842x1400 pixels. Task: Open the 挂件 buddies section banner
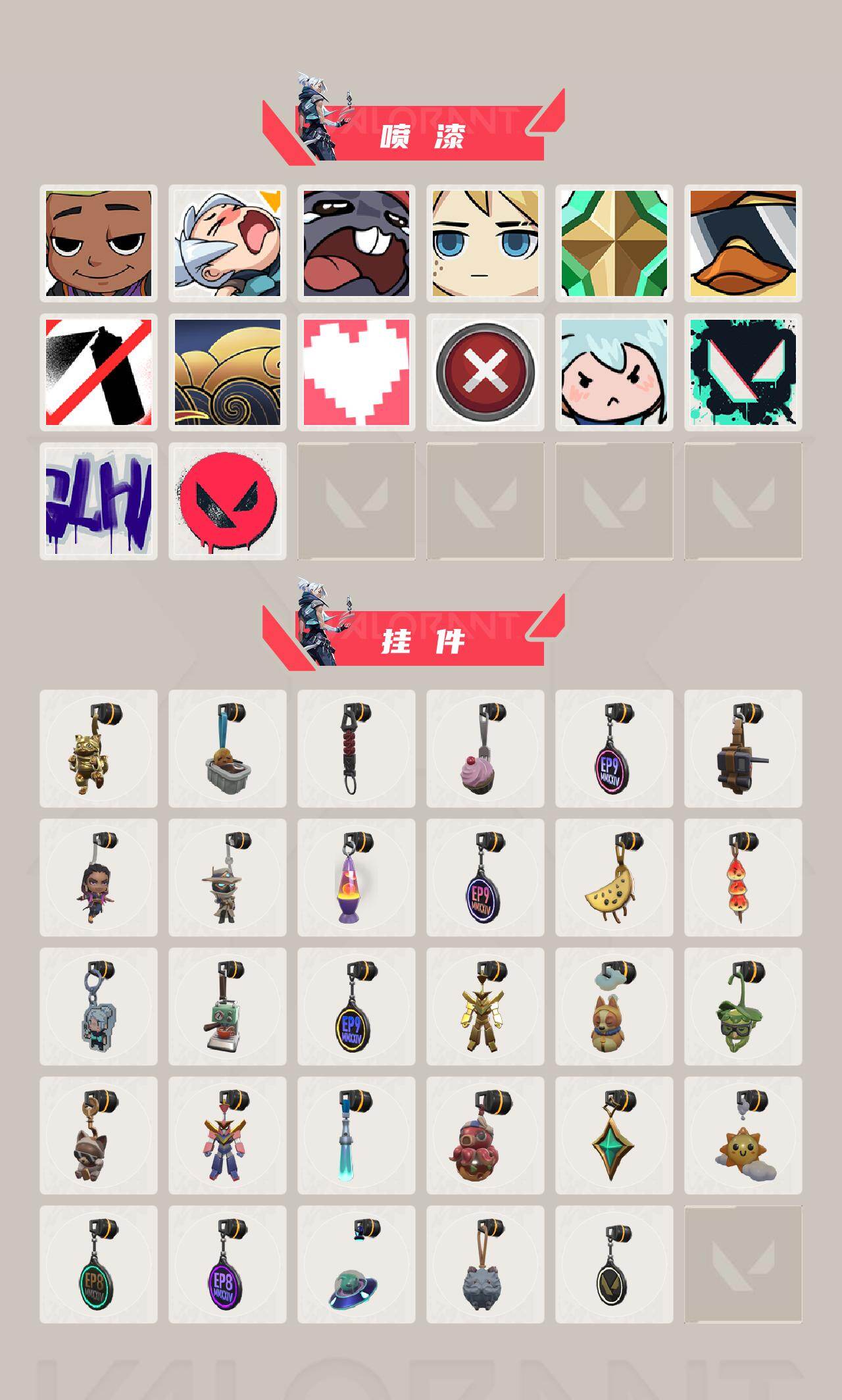click(421, 641)
